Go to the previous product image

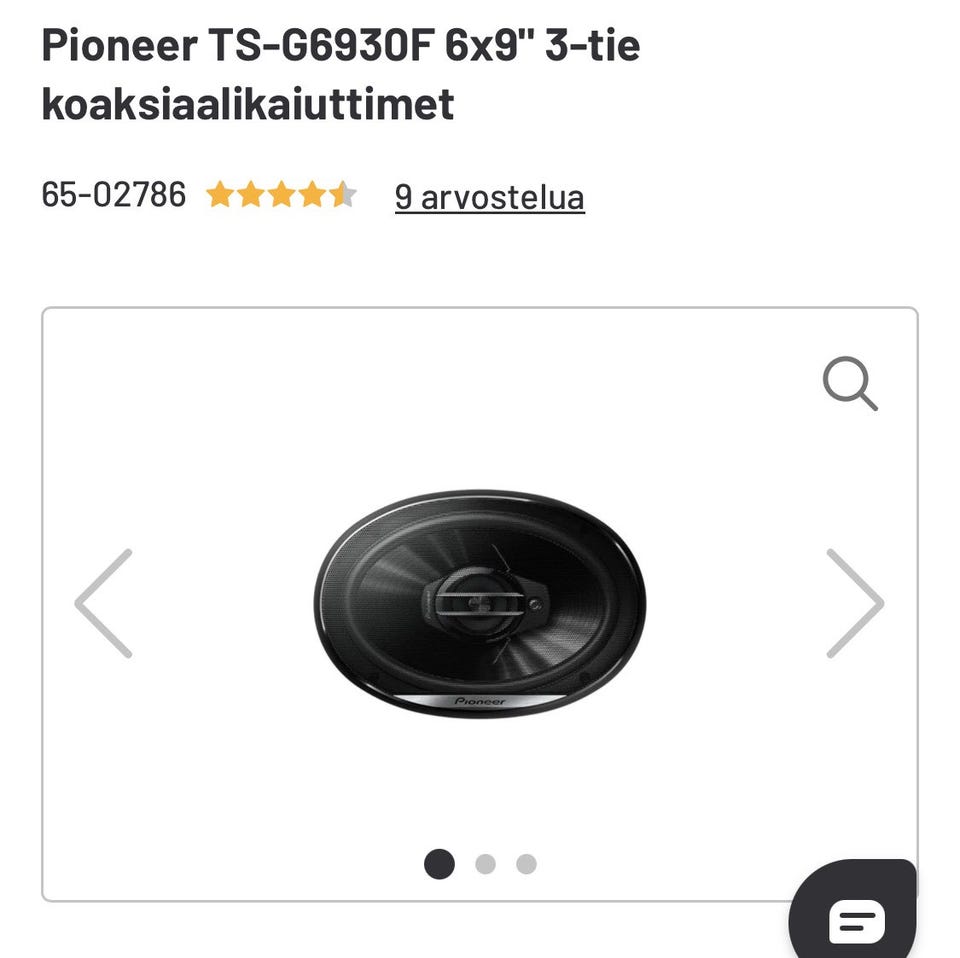click(x=104, y=603)
